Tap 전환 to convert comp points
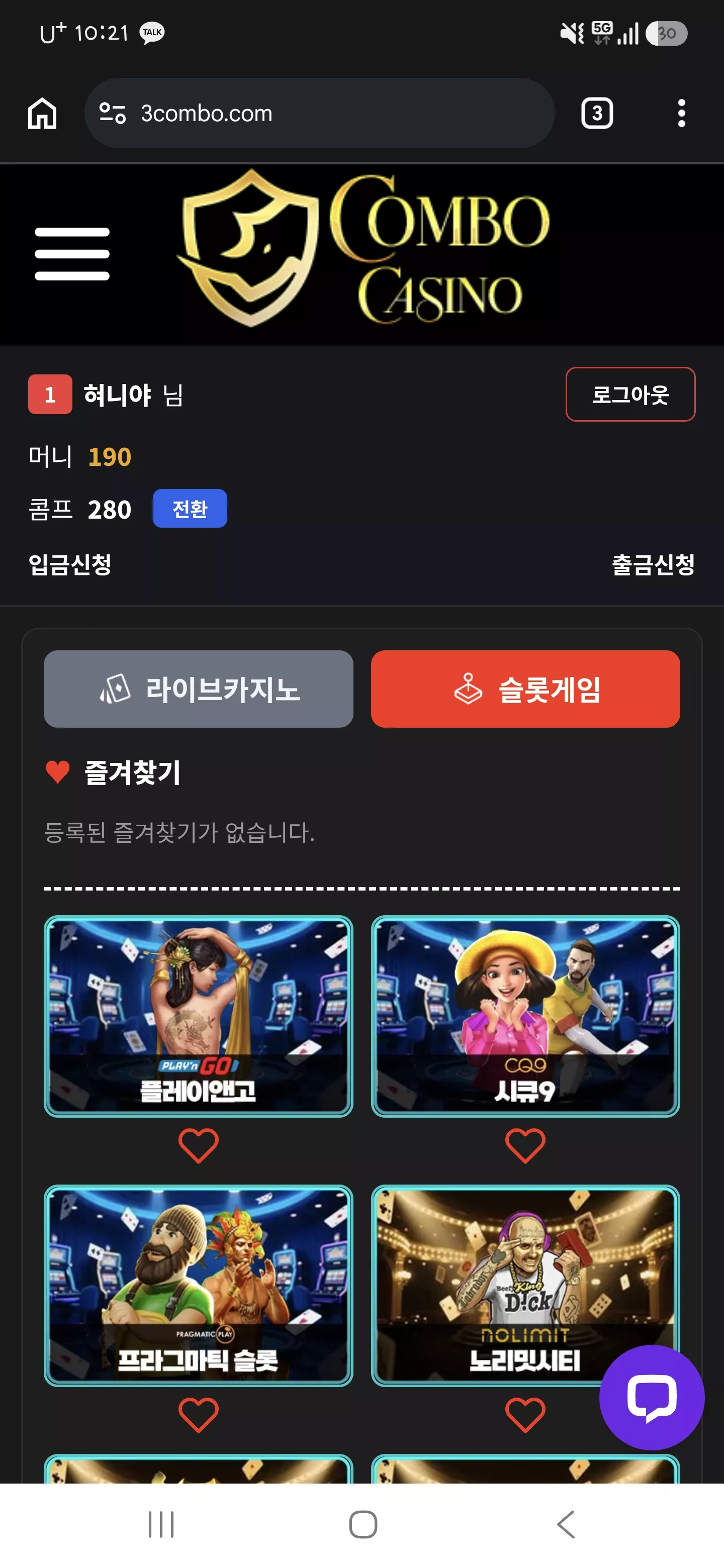This screenshot has width=724, height=1568. click(x=190, y=508)
